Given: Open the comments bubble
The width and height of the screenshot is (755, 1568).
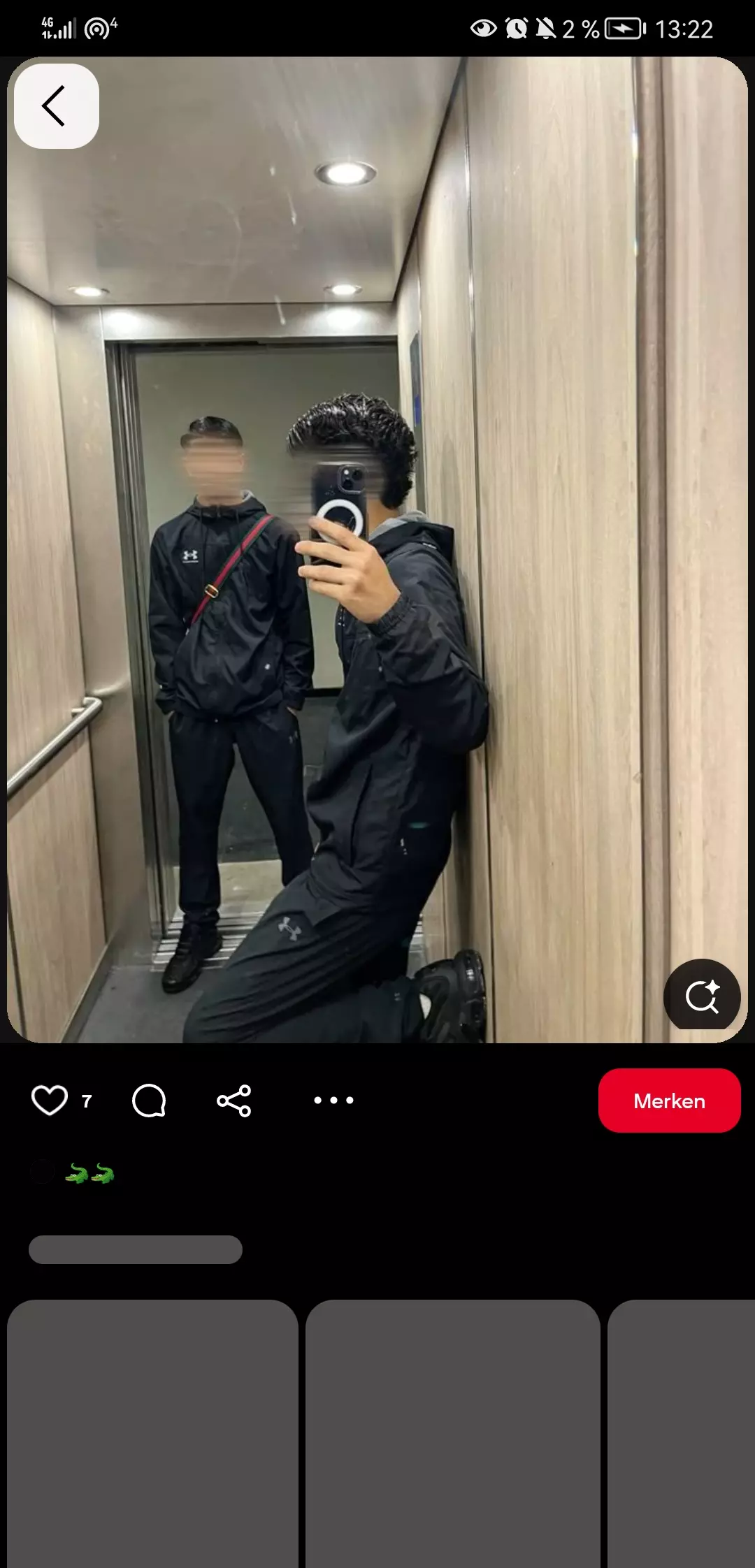Looking at the screenshot, I should (x=149, y=1101).
